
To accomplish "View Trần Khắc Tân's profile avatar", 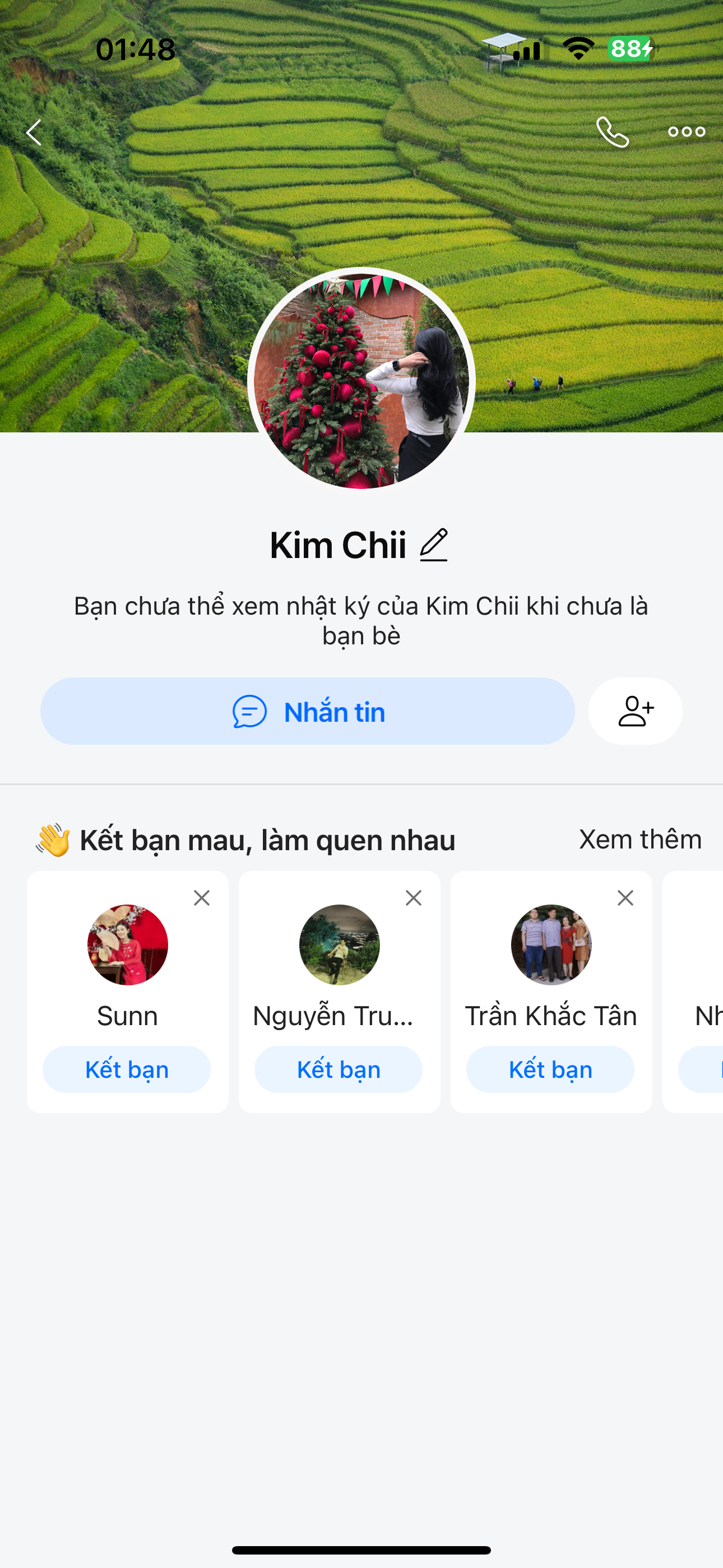I will (x=551, y=944).
